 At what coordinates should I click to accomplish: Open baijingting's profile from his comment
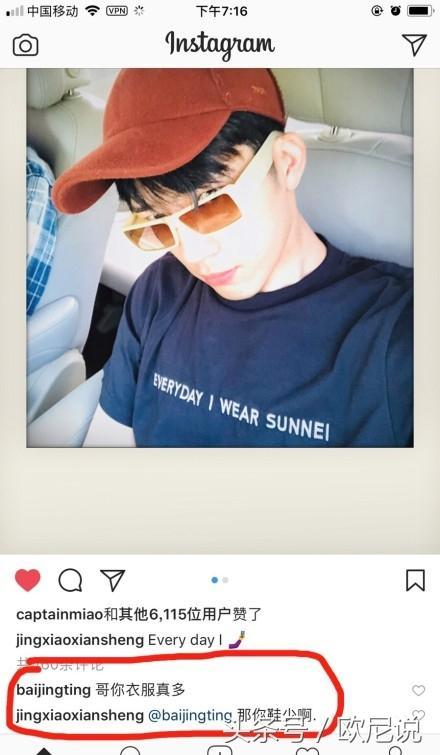(53, 690)
